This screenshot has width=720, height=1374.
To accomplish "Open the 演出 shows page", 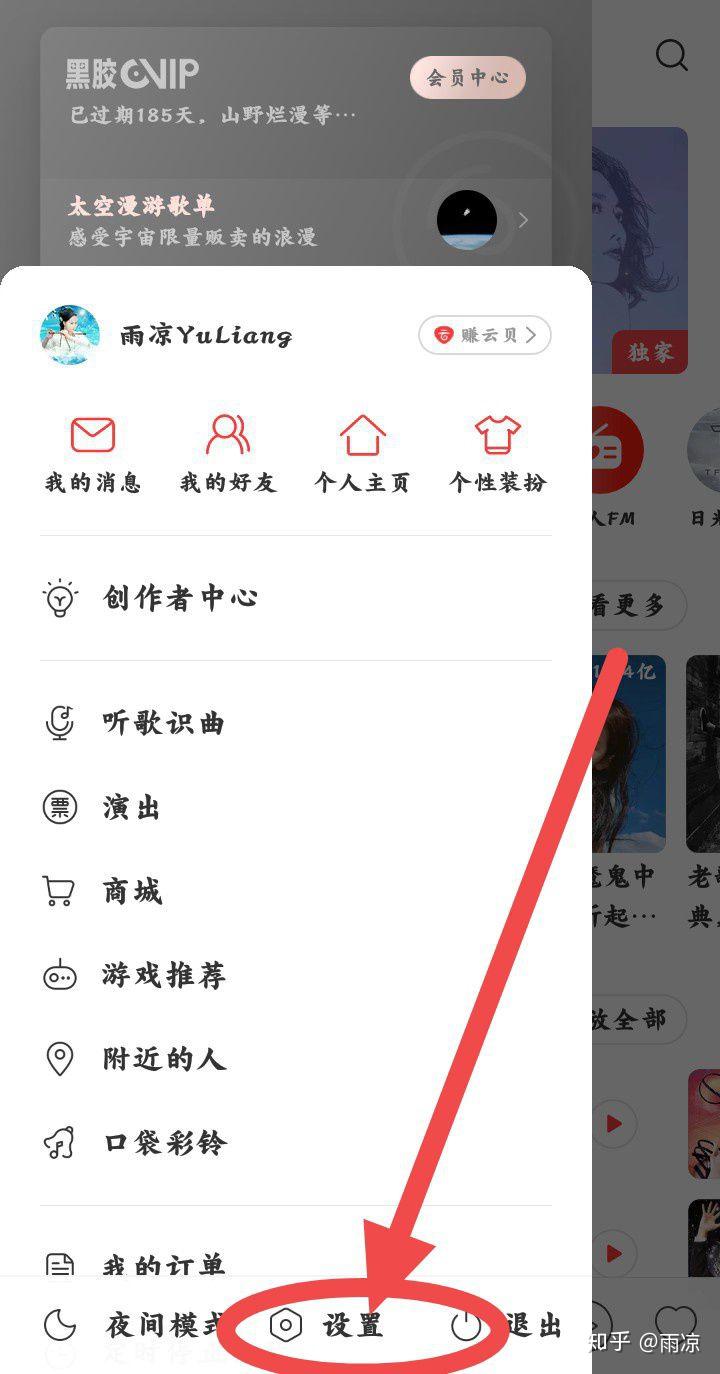I will (131, 807).
